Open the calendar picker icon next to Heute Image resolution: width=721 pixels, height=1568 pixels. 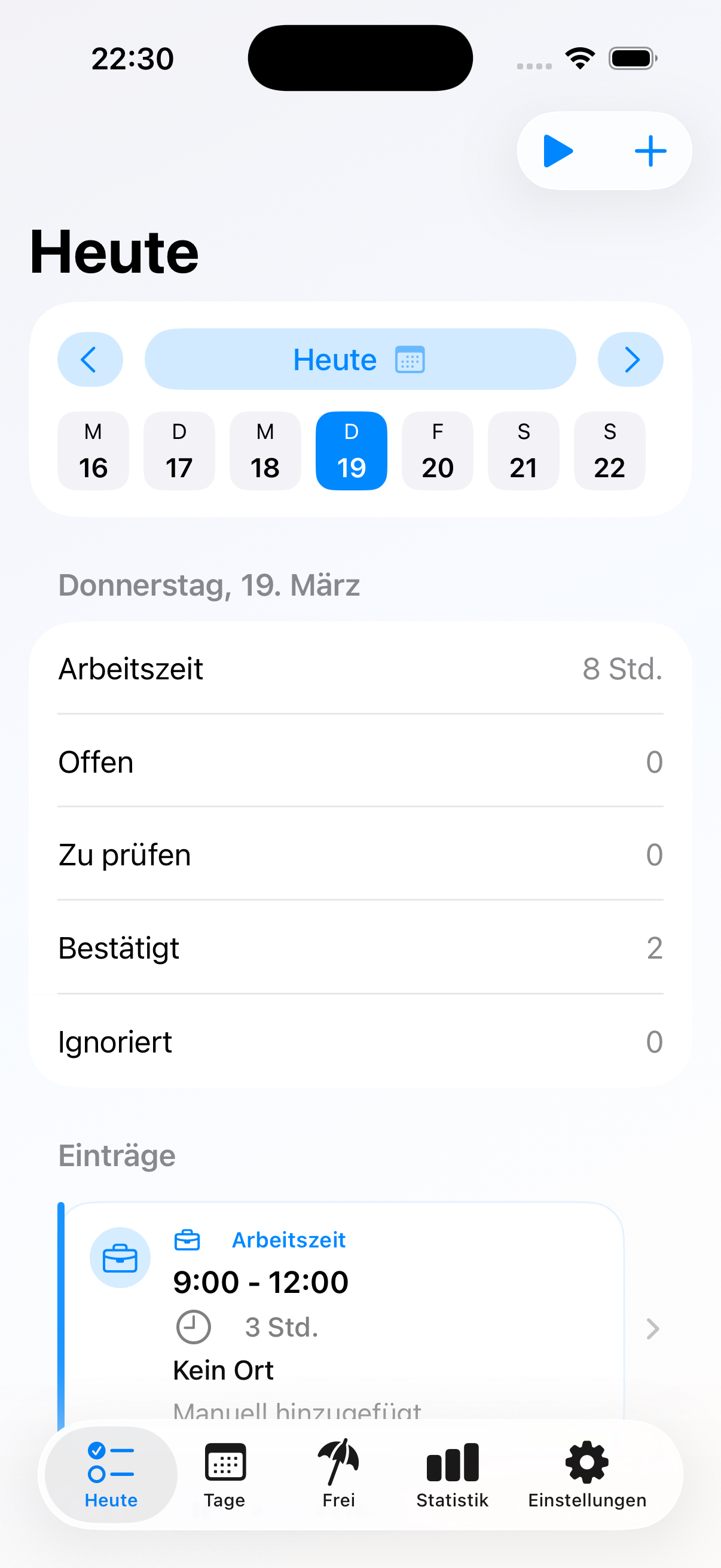point(411,359)
